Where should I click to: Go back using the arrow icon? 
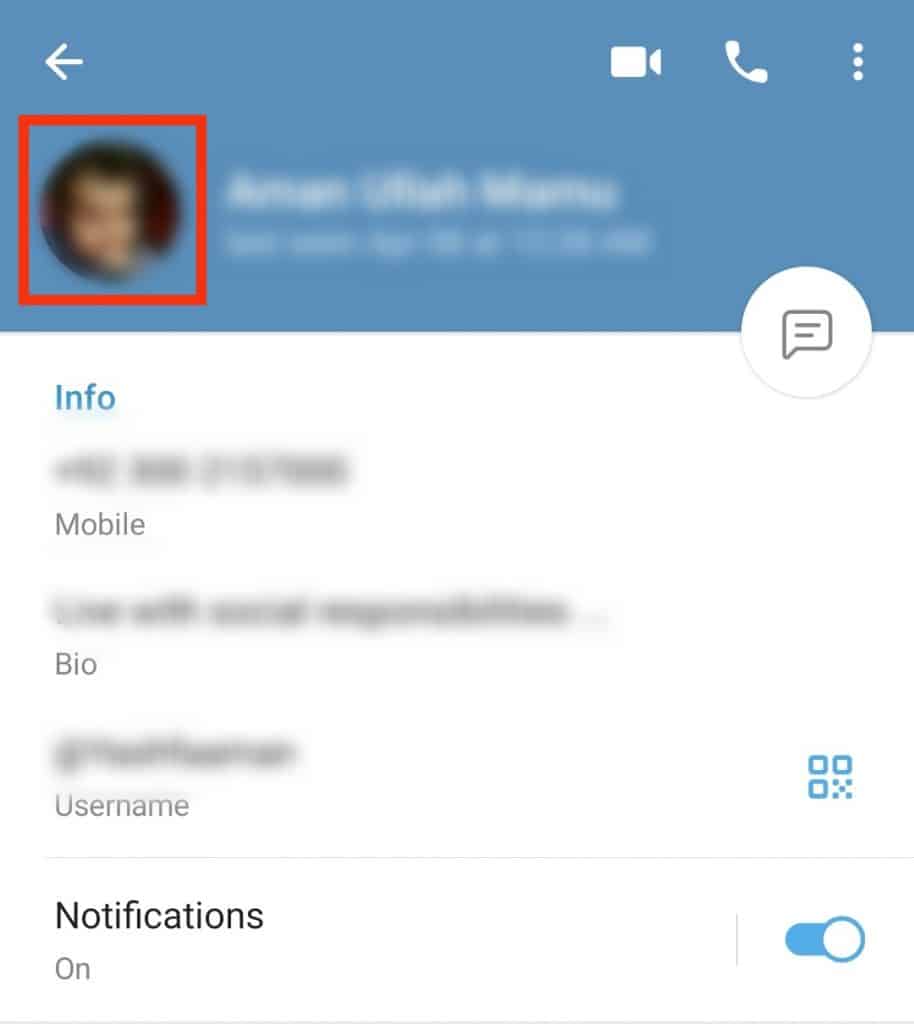tap(64, 60)
